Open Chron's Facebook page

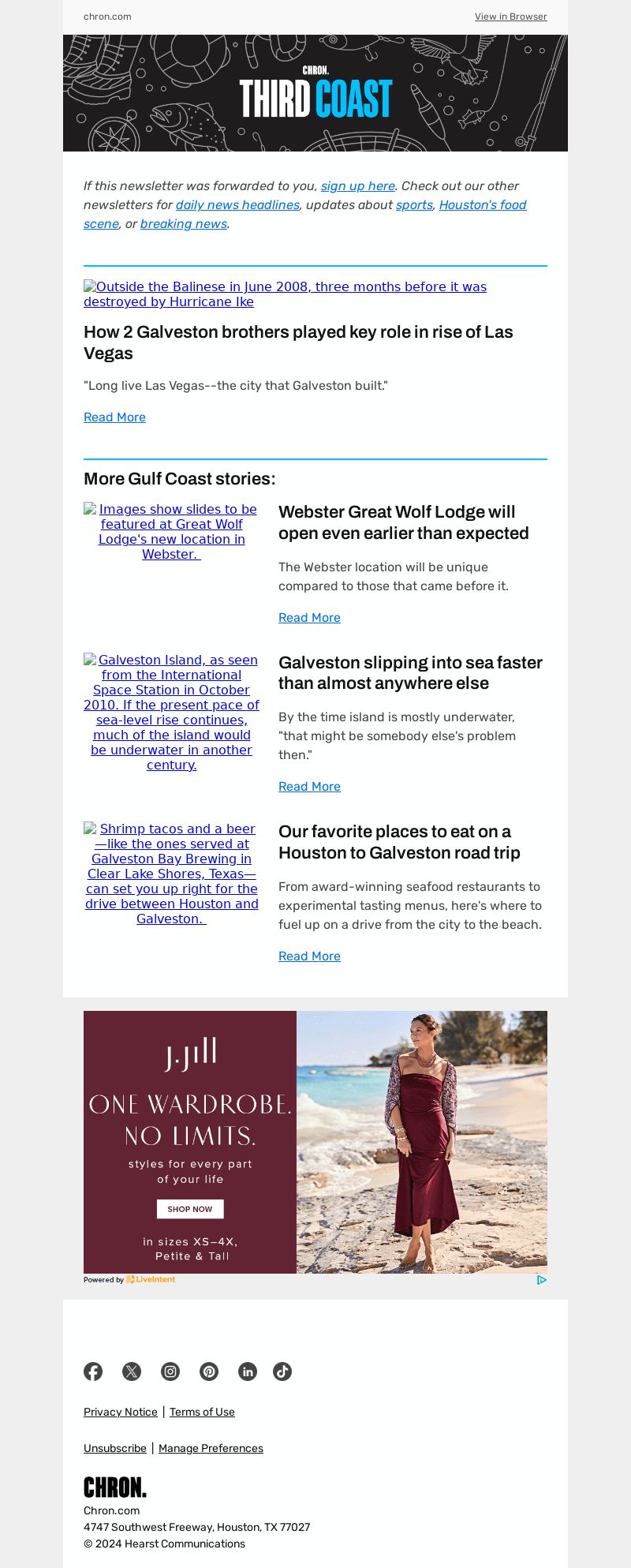(x=93, y=1372)
